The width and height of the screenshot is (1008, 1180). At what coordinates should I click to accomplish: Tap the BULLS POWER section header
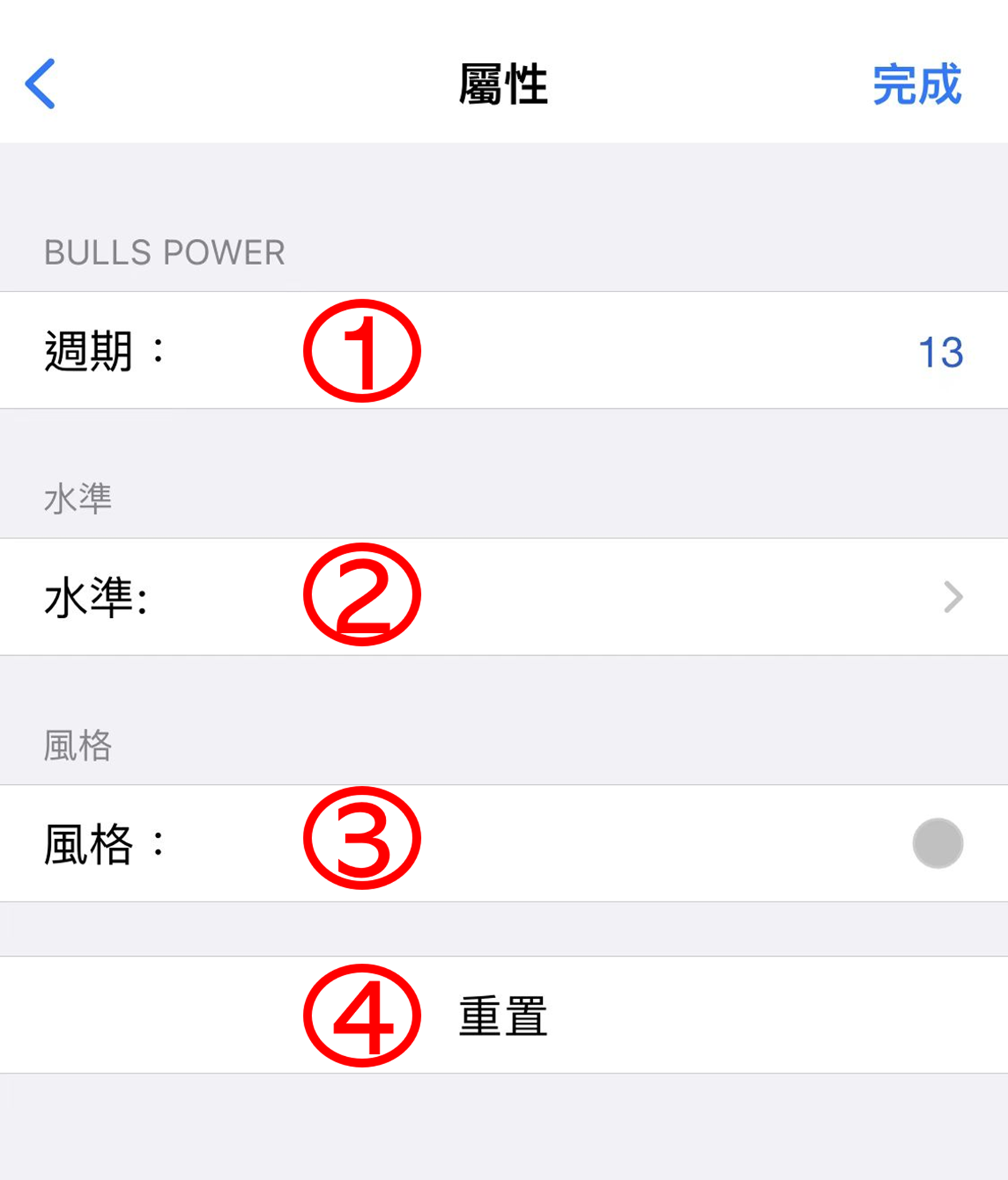coord(165,252)
